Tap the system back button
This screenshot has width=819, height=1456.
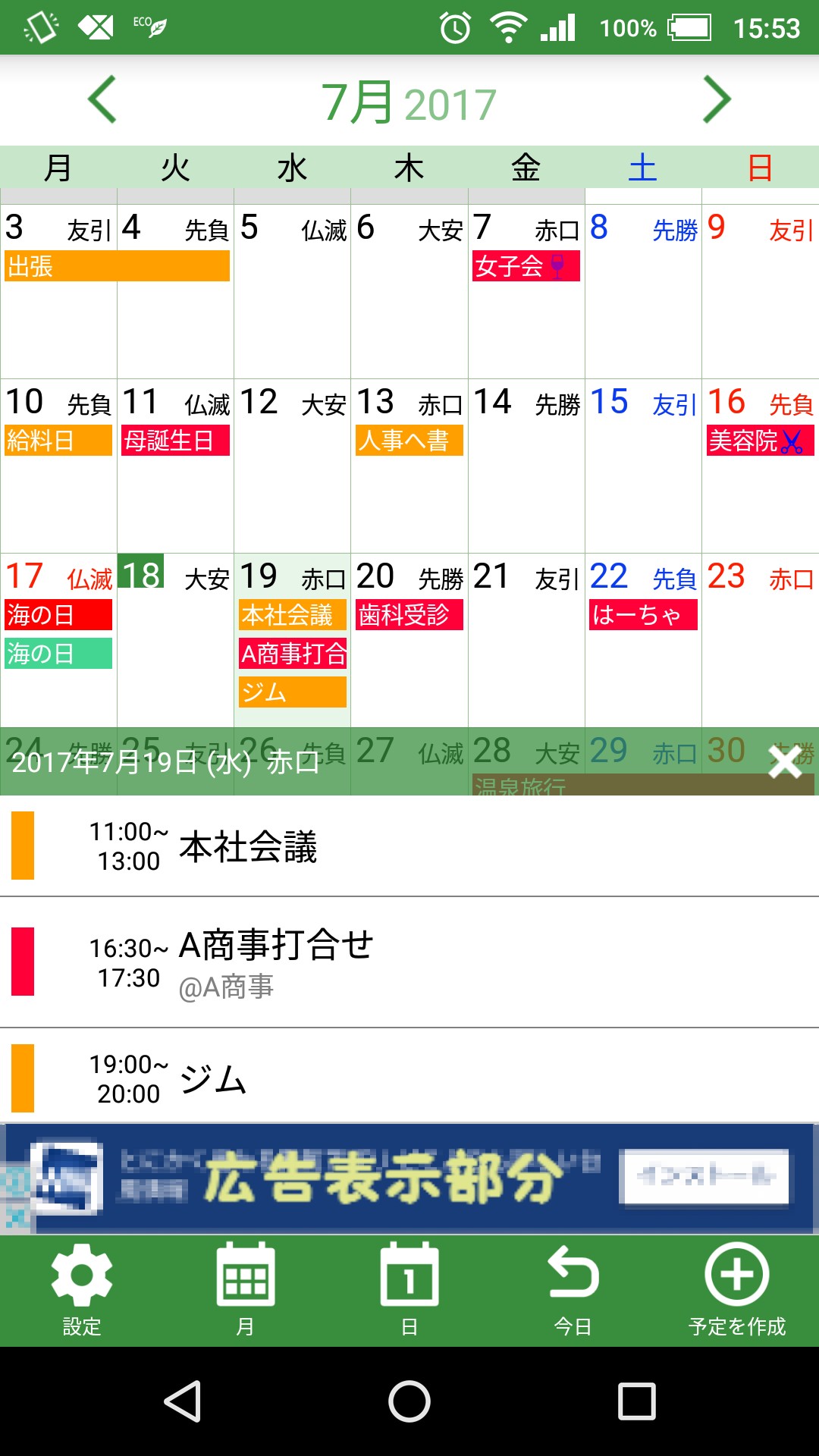183,1401
